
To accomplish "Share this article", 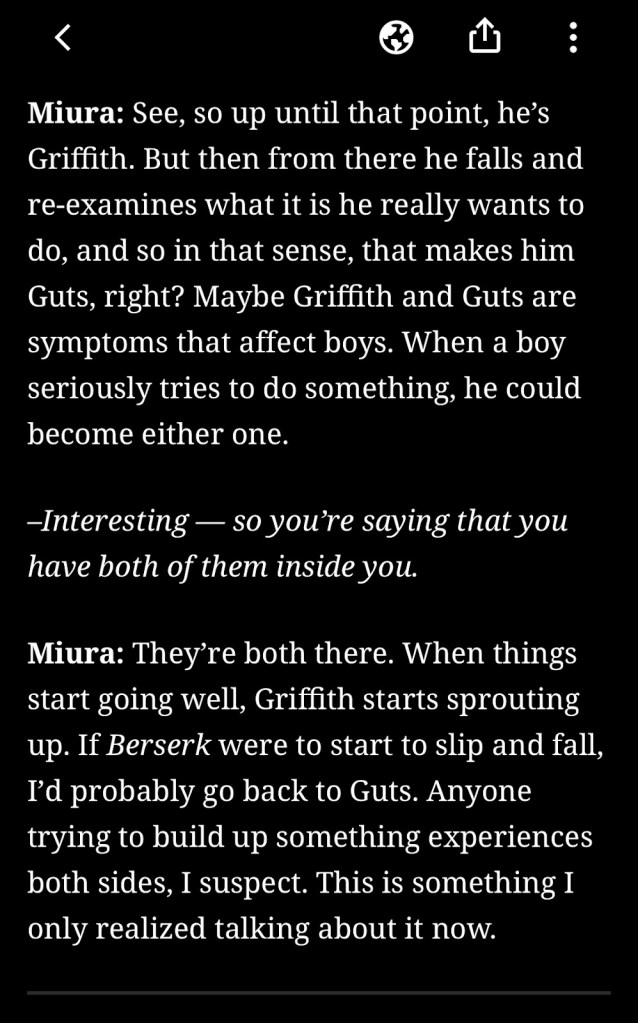I will (x=484, y=37).
